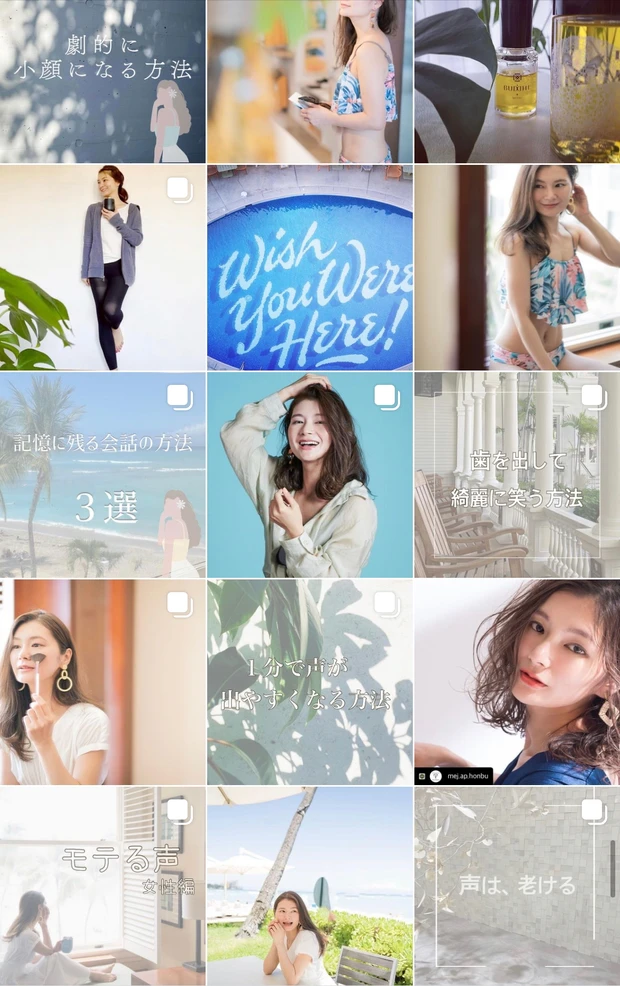Open the floral swimsuit by window post
Screen dimensions: 620x986
(516, 268)
